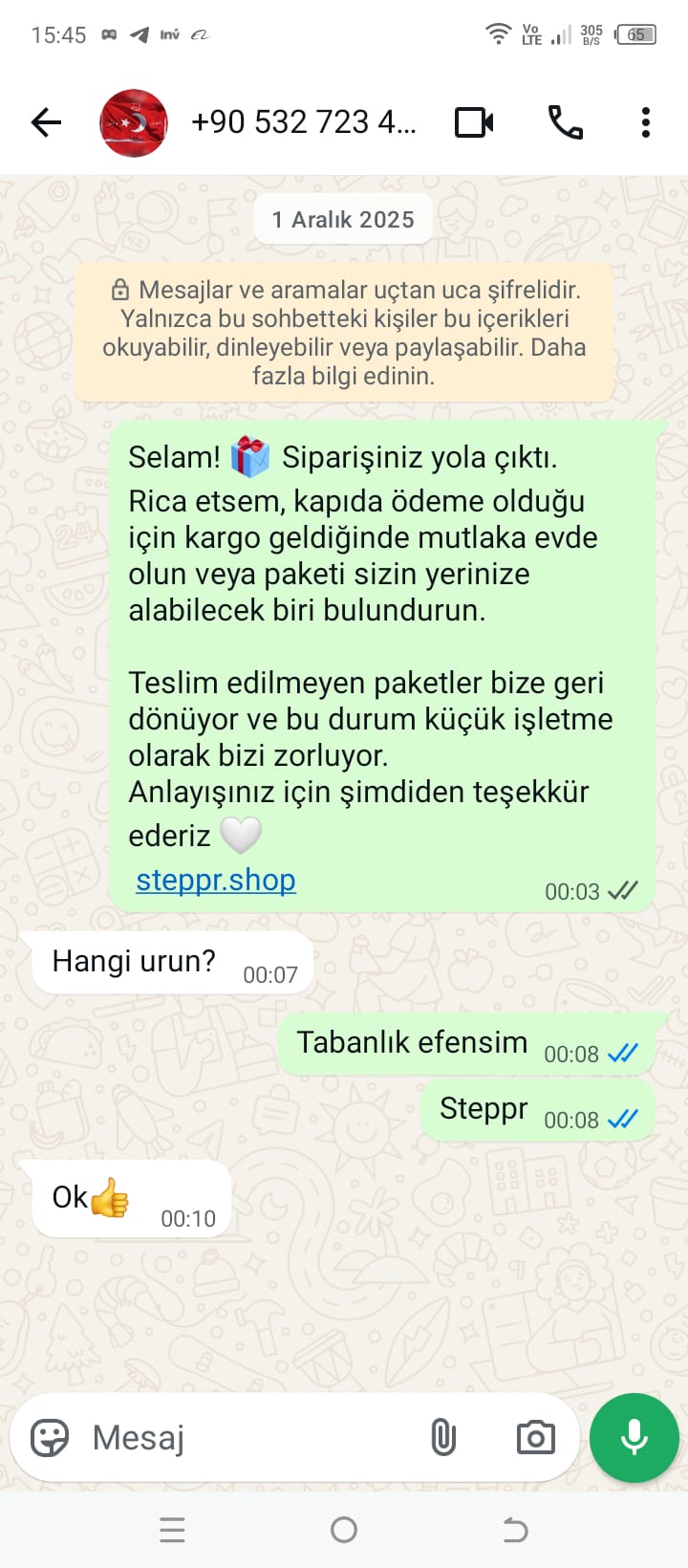
Task: Focus the Mesaj text field
Action: [248, 1437]
